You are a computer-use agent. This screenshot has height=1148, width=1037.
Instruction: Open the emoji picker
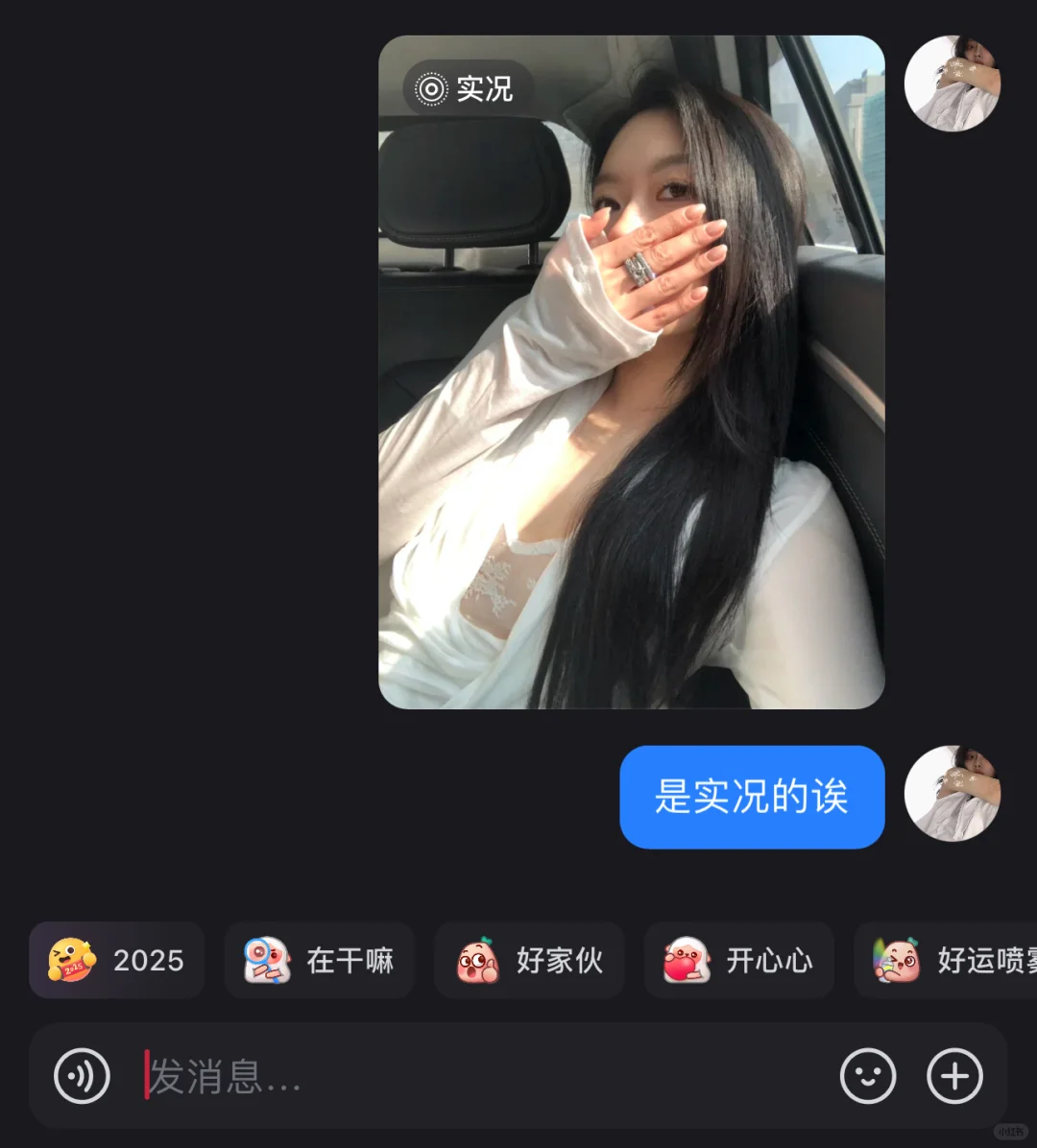point(867,1076)
